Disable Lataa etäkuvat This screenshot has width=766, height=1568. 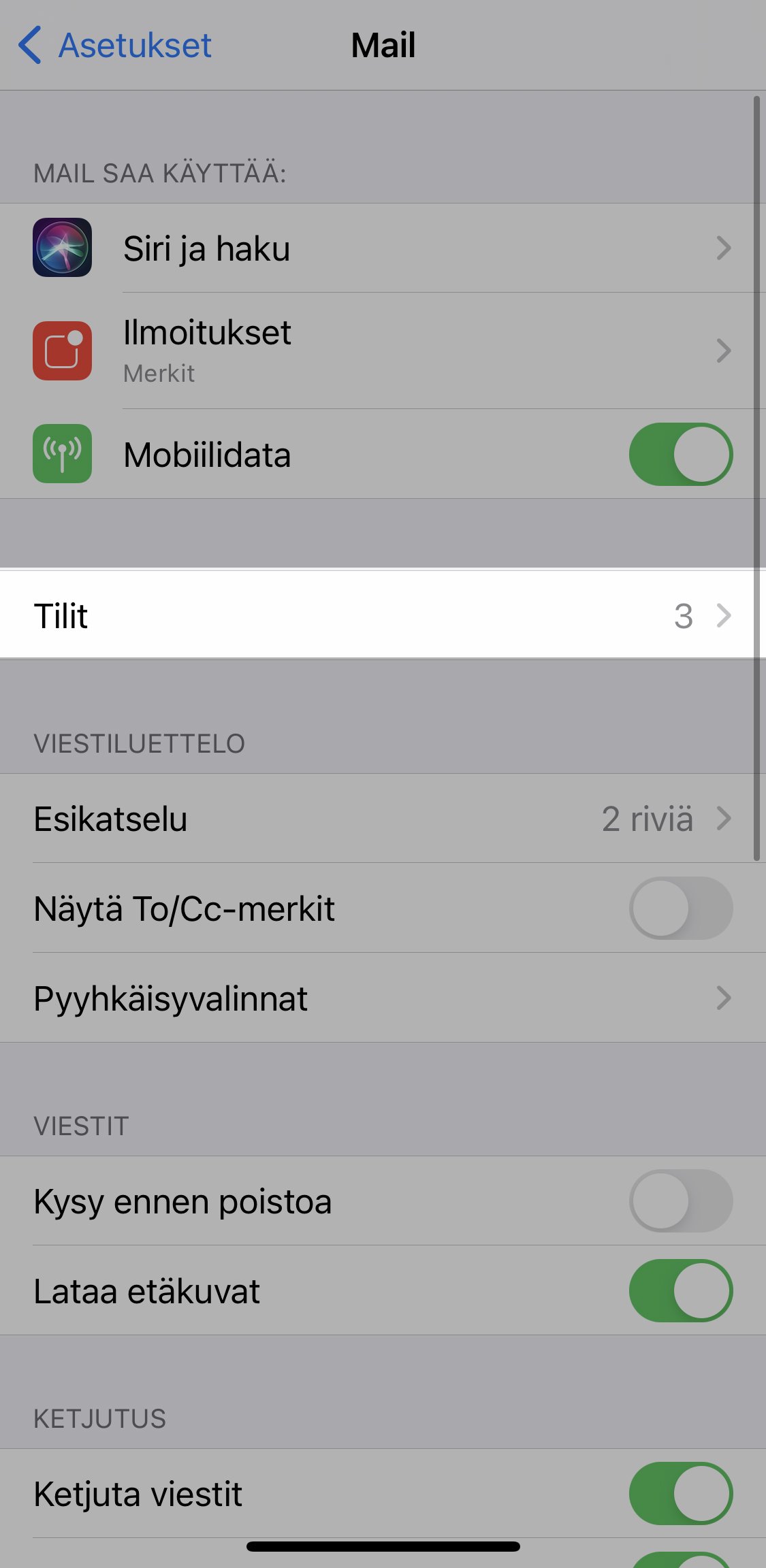[x=680, y=1290]
